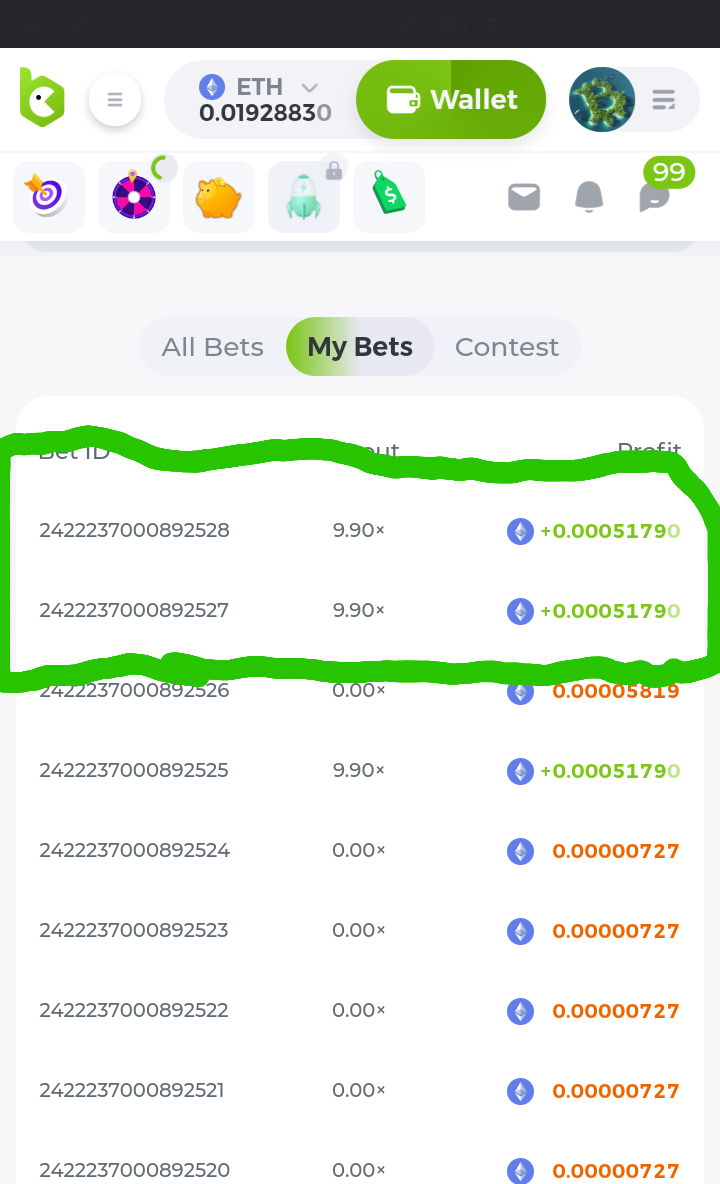Open the Wallet

click(451, 100)
